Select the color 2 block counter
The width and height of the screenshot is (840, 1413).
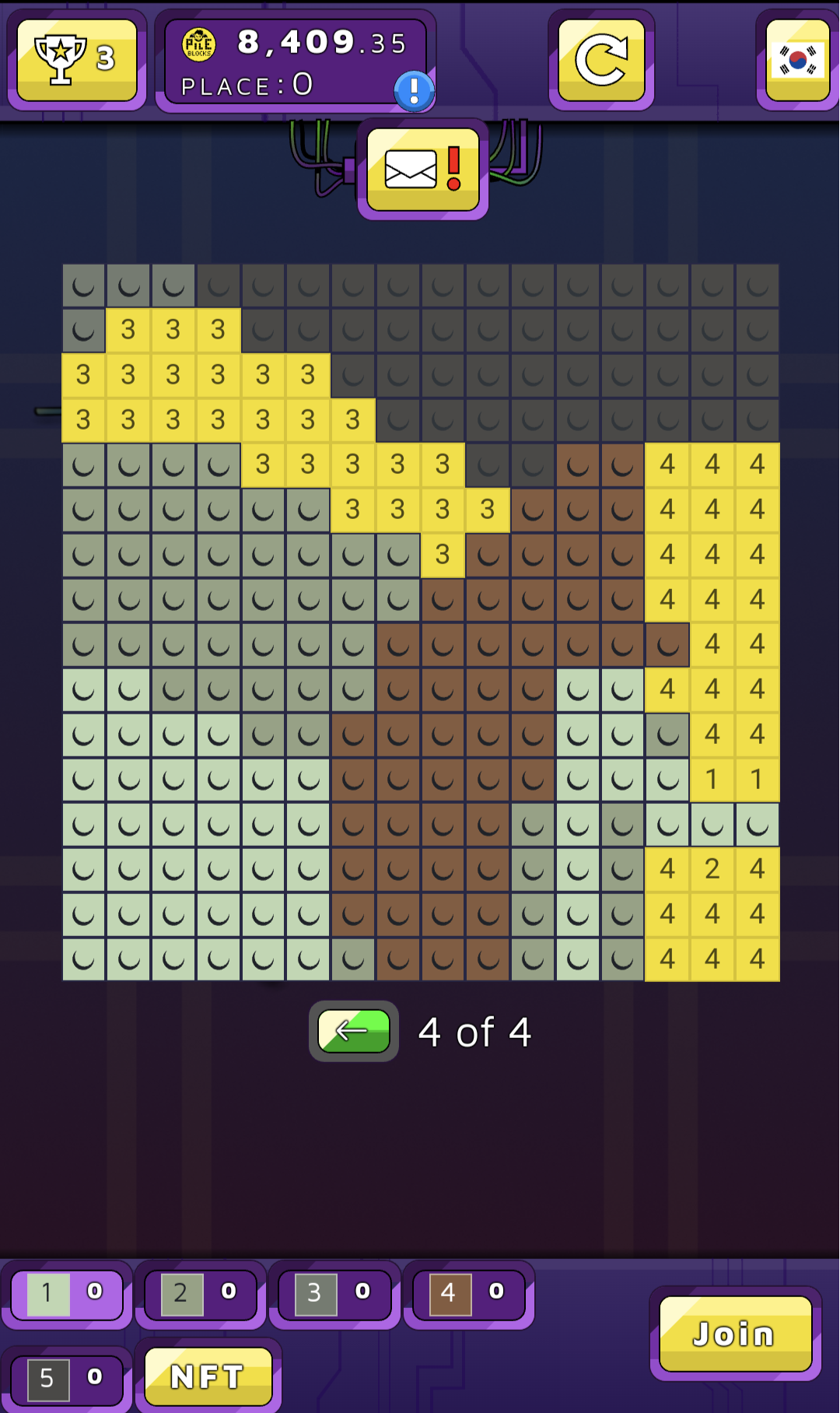point(201,1294)
